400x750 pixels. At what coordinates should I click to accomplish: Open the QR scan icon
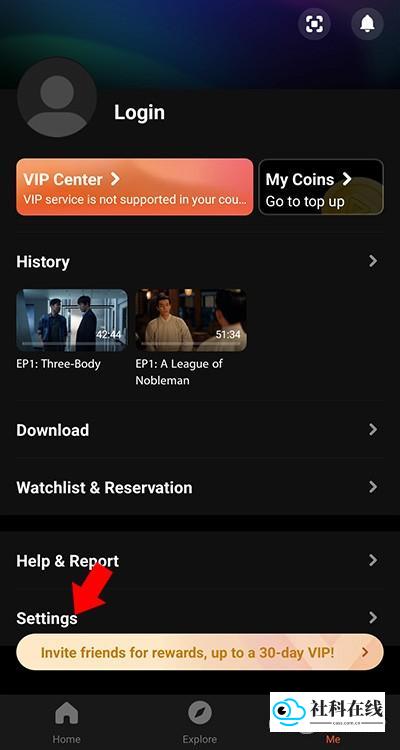(314, 23)
